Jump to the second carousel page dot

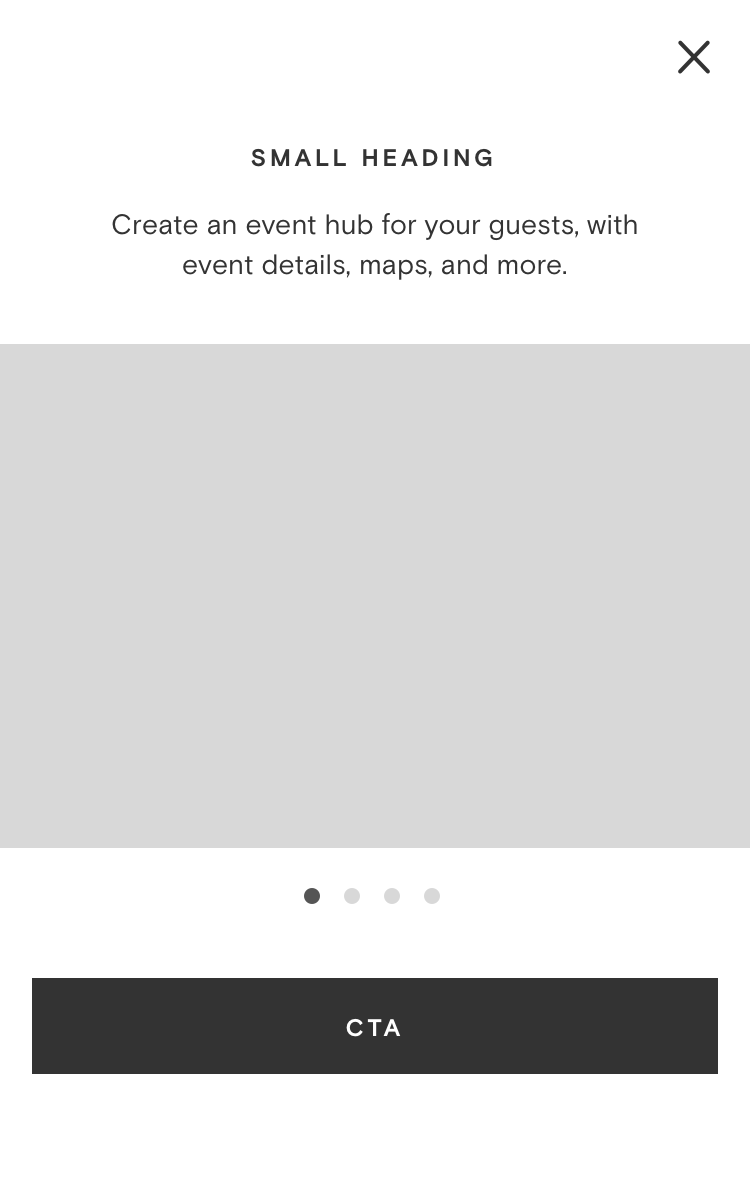[x=352, y=896]
